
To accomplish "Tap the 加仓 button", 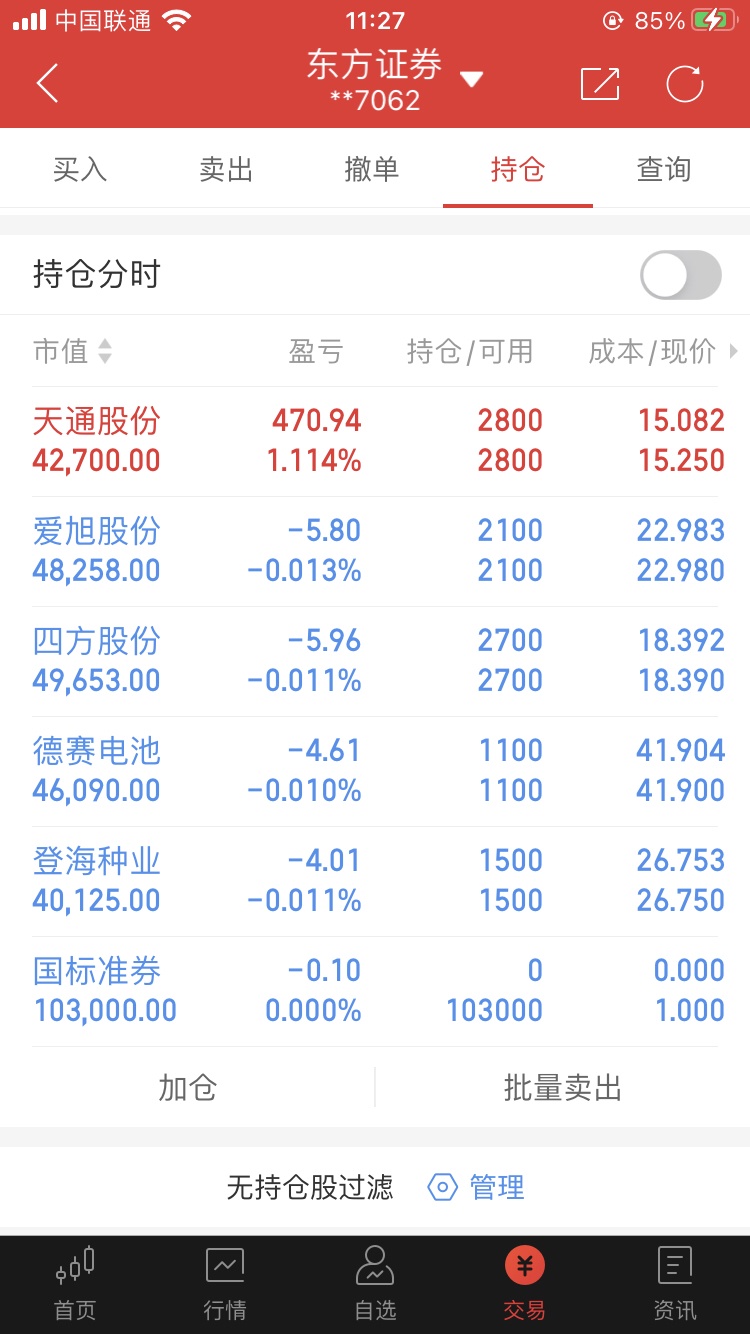I will tap(187, 1087).
